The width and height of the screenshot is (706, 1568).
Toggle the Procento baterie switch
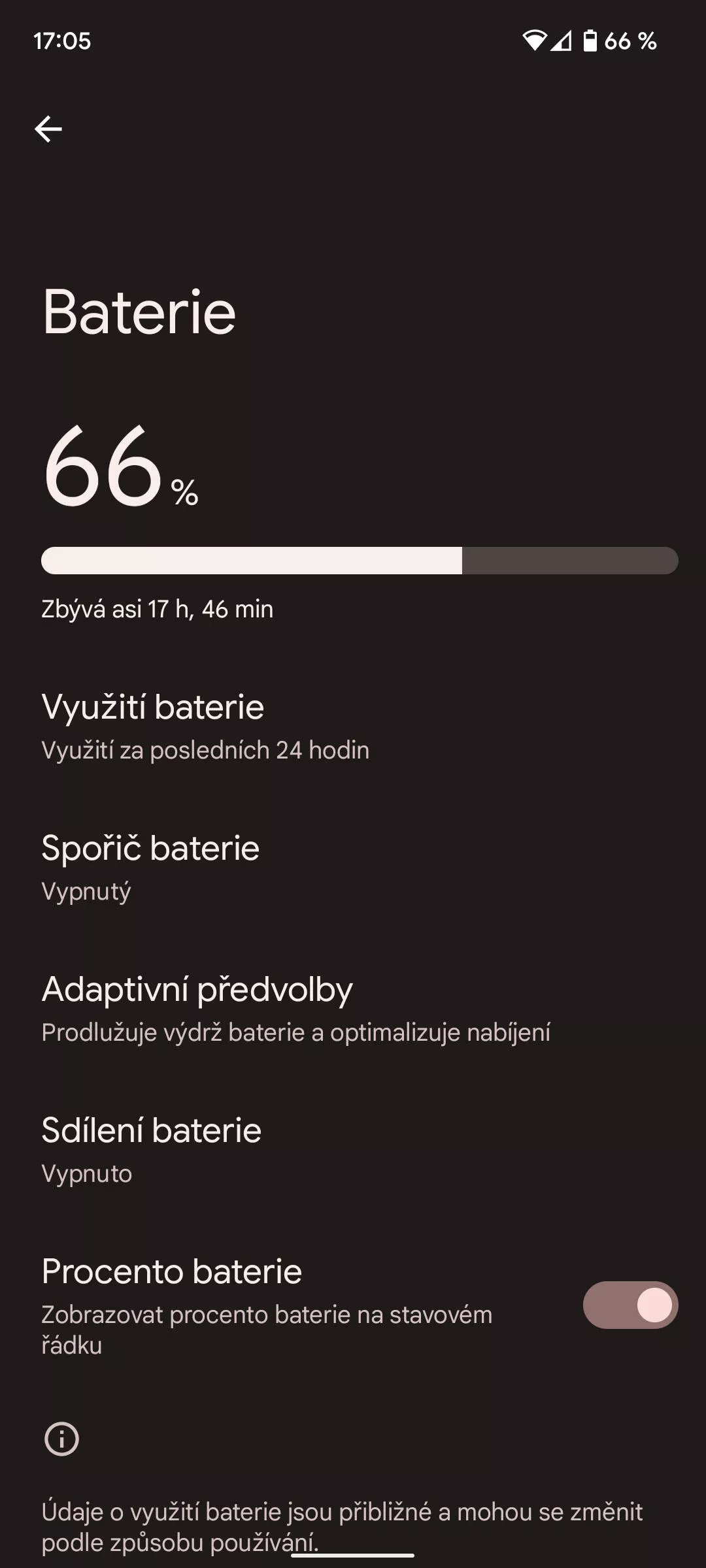[x=630, y=1305]
